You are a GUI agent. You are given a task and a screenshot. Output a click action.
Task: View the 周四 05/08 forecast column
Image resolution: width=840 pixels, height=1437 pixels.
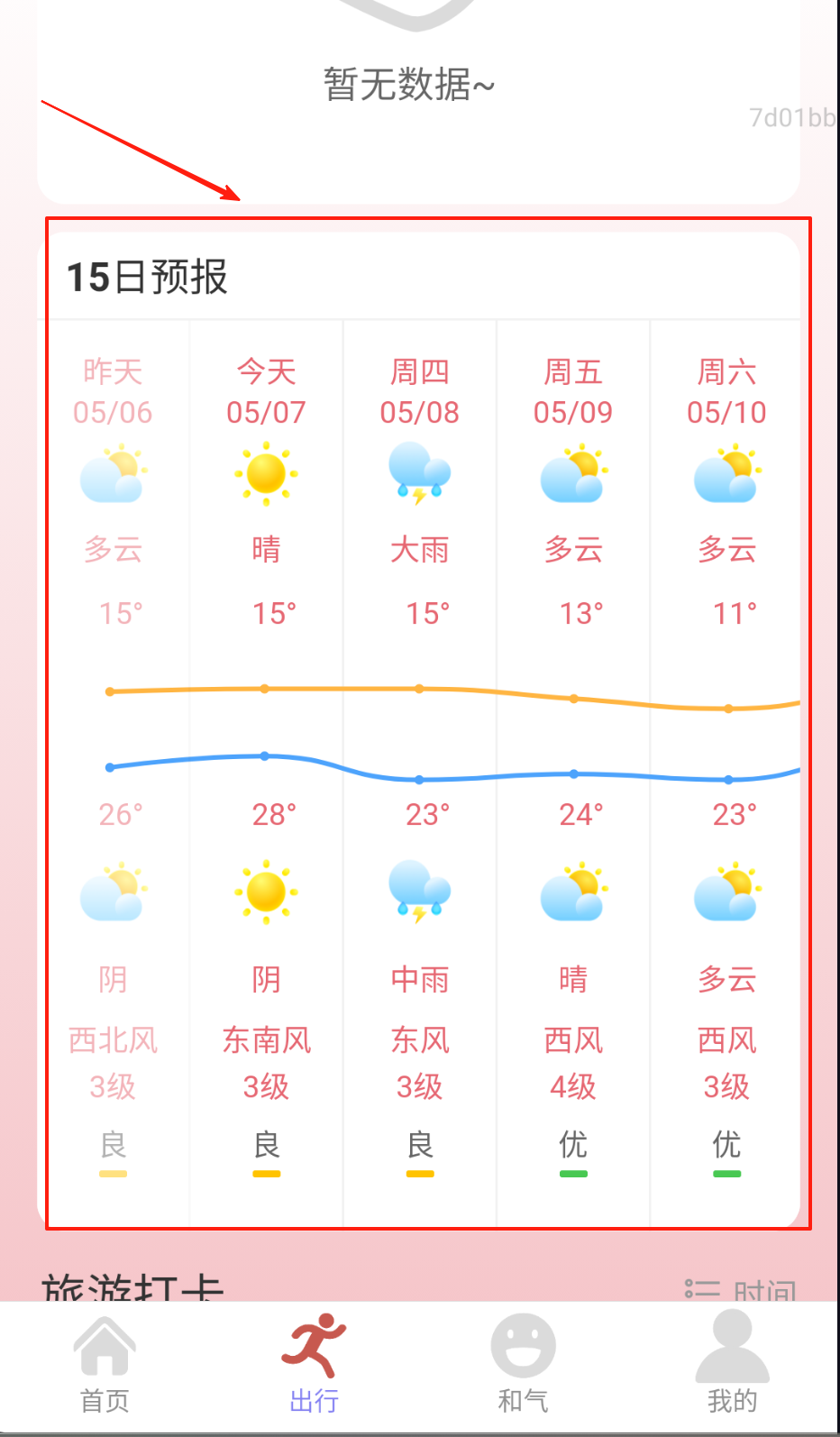(419, 773)
